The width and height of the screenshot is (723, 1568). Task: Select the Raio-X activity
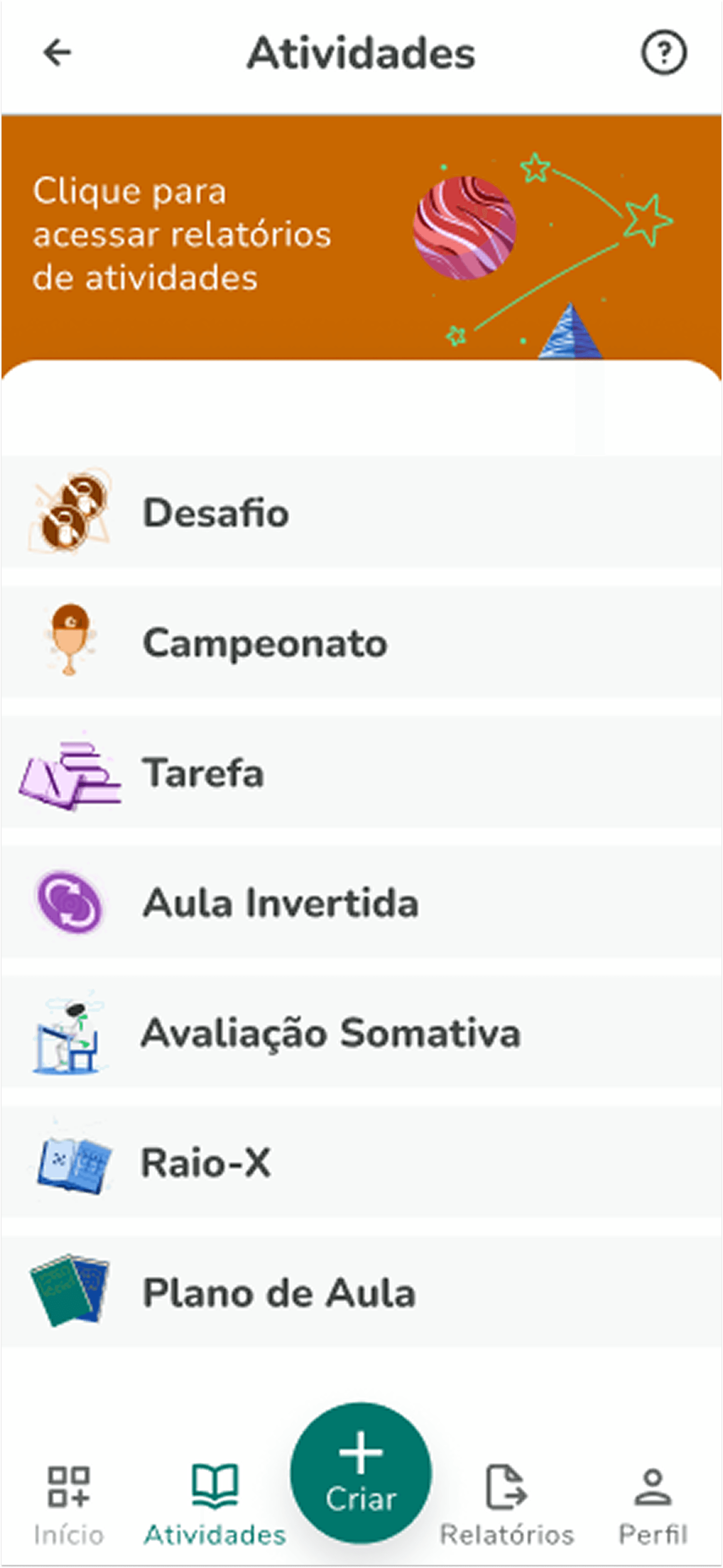tap(361, 1163)
